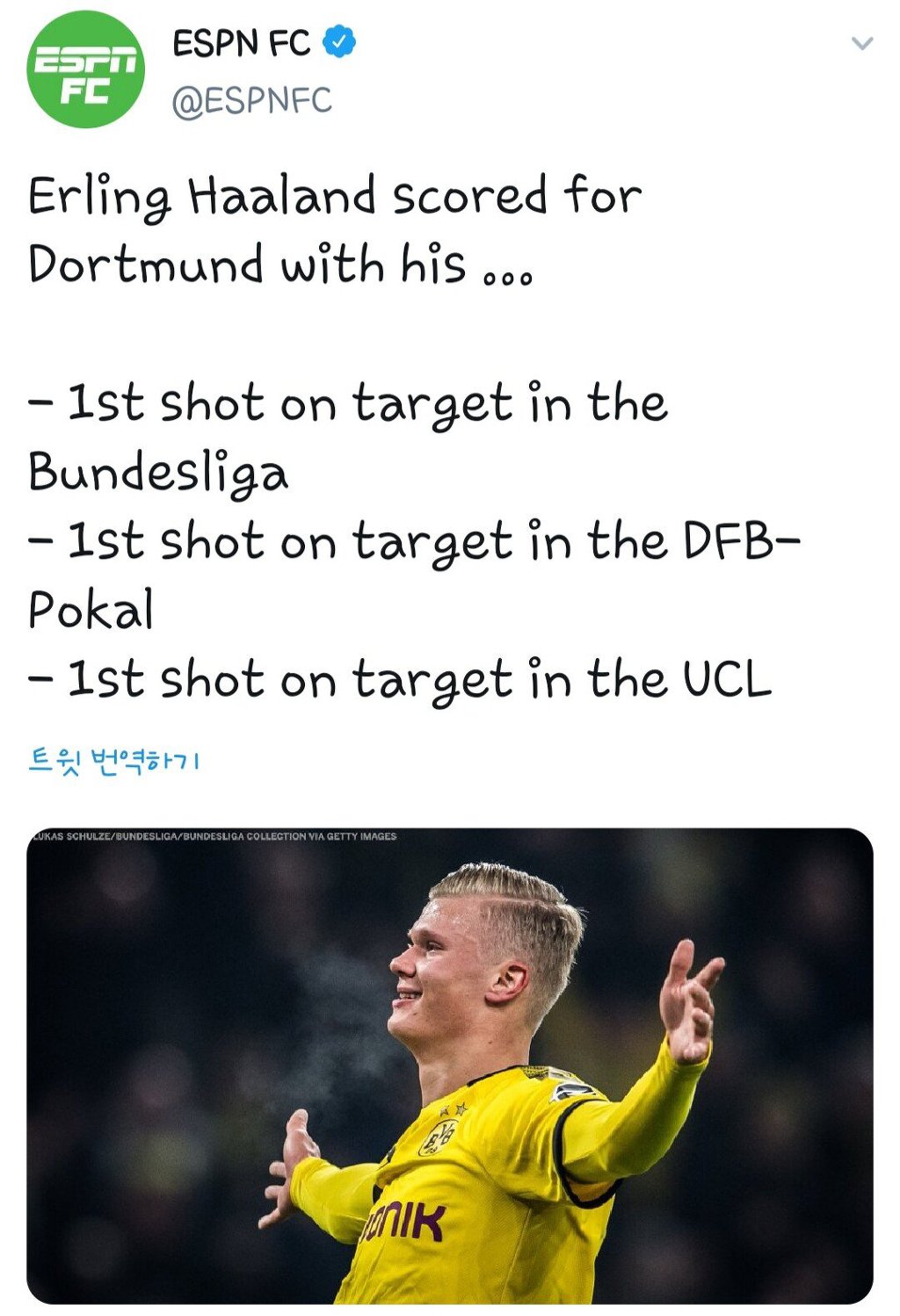Open the @ESPNFC account name
Viewport: 900px width, 1316px height.
click(x=251, y=101)
